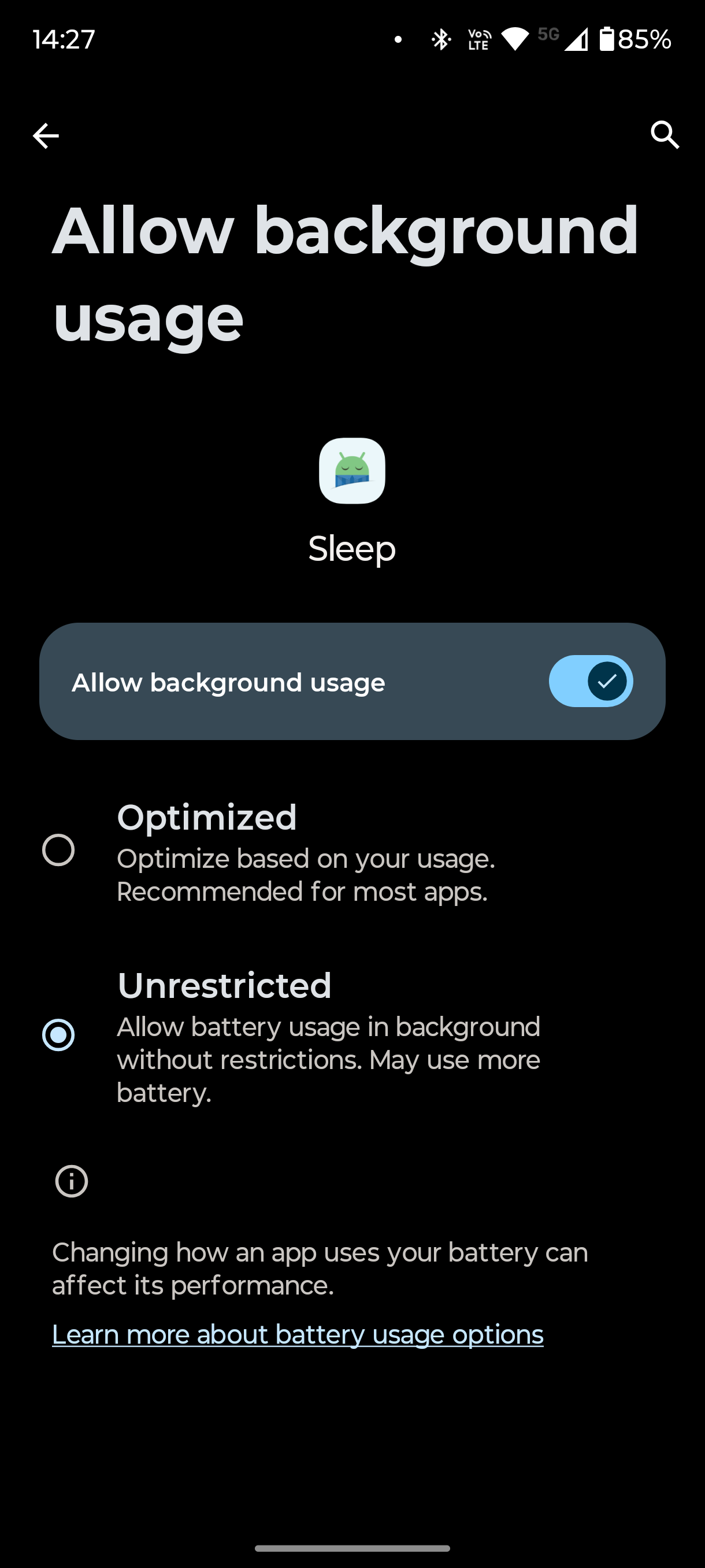Screen dimensions: 705x1568
Task: Choose the Unrestricted battery option
Action: 58,1035
